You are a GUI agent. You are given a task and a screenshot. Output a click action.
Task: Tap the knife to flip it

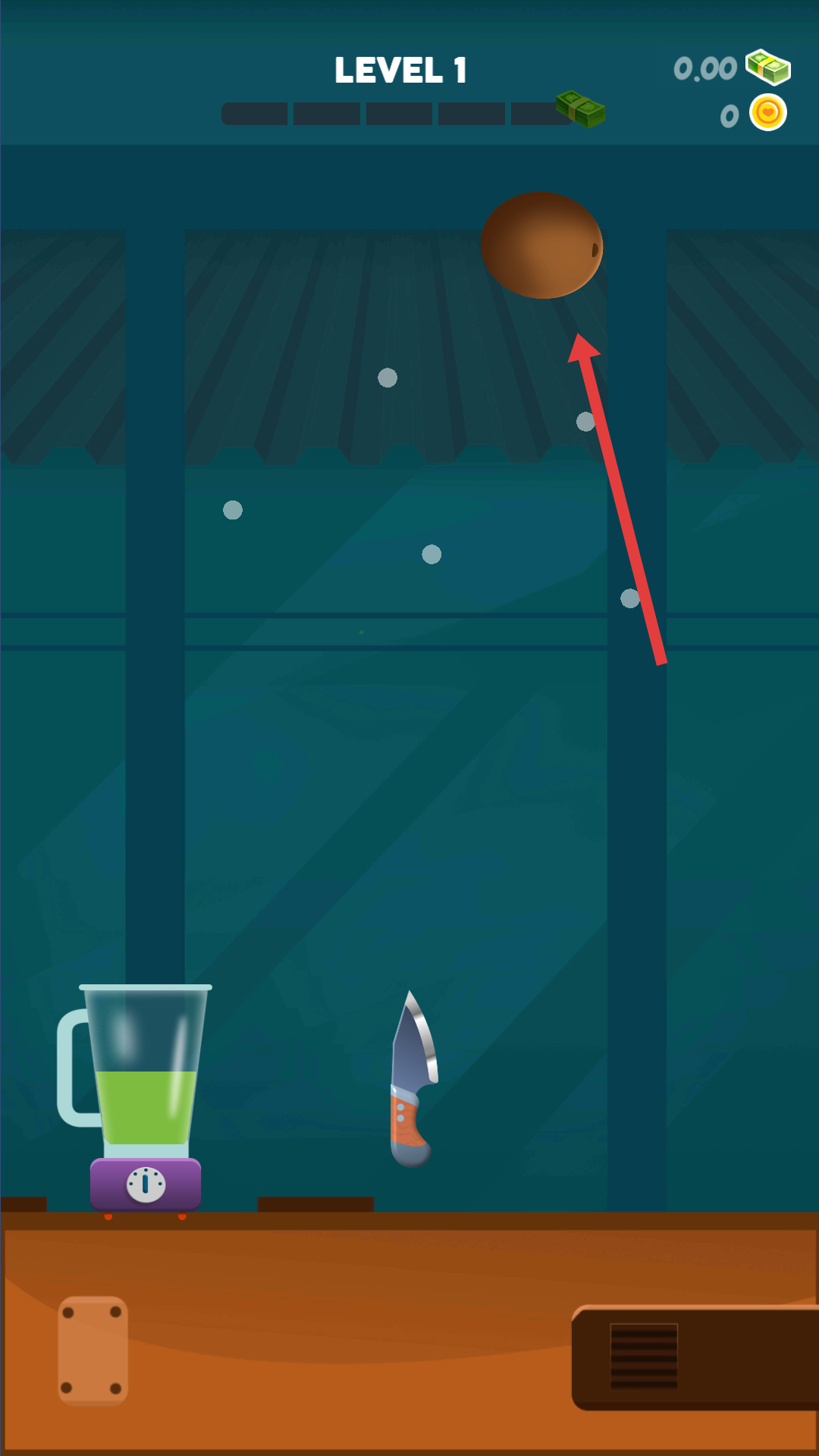pyautogui.click(x=412, y=1081)
